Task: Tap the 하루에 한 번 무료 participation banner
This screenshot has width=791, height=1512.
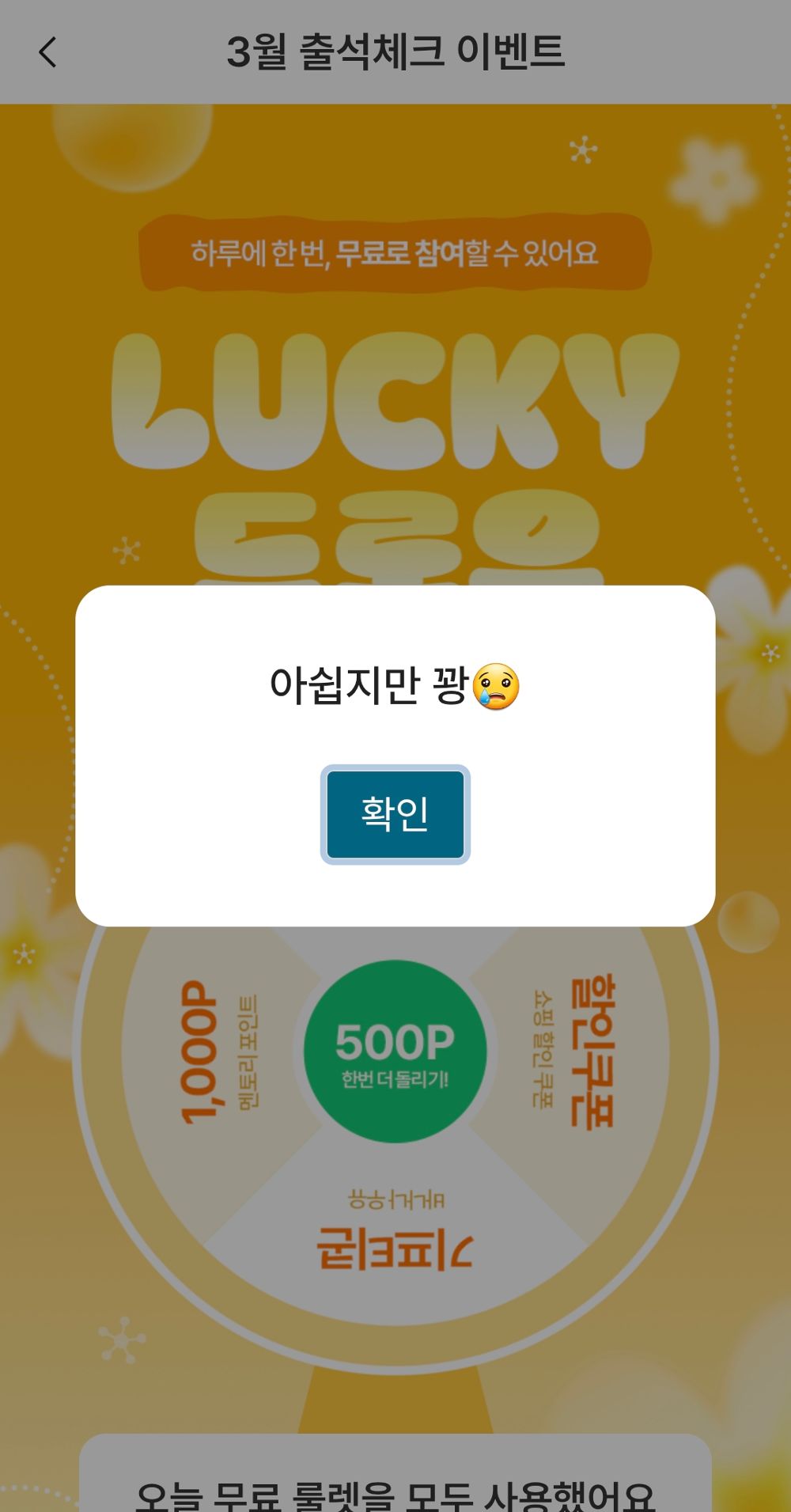Action: point(395,252)
